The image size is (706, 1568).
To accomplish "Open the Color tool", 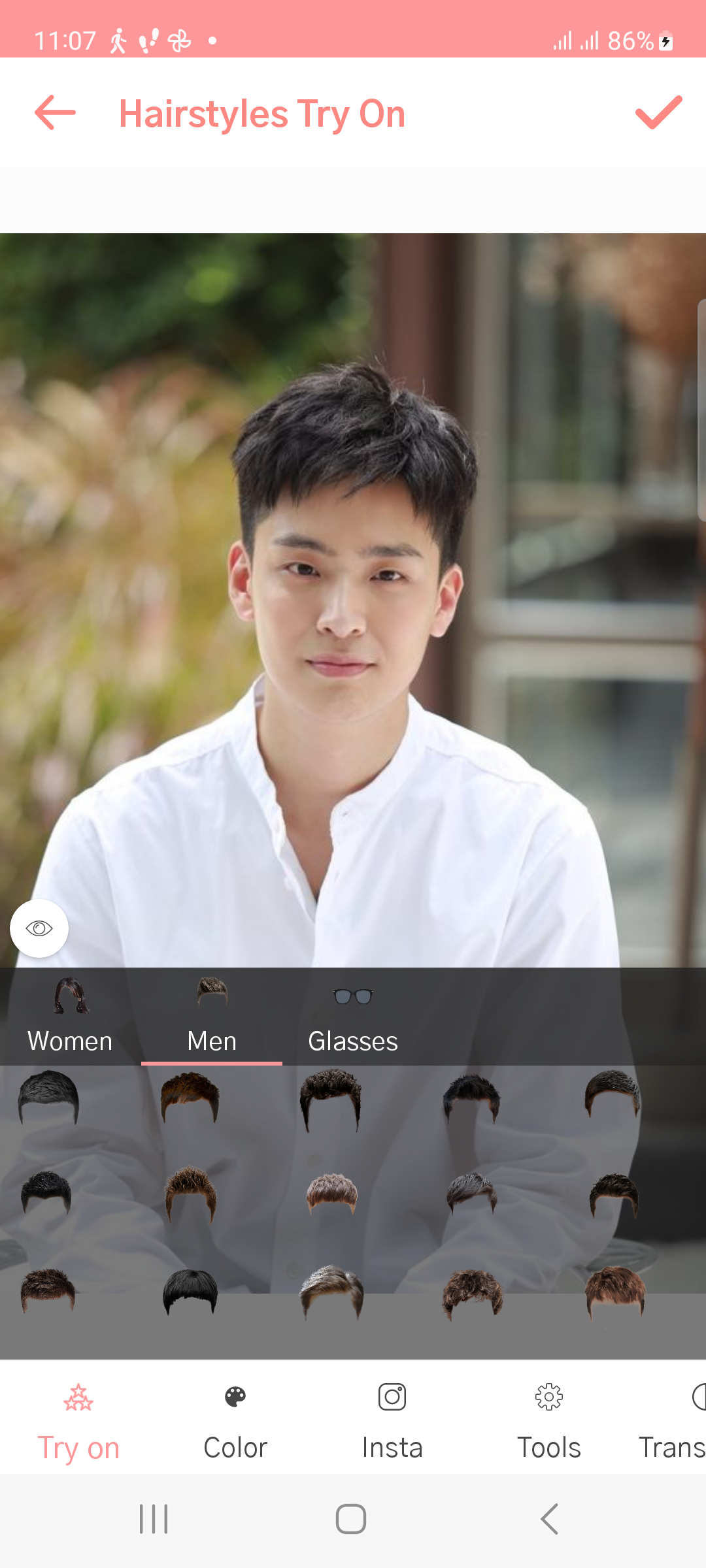I will (235, 1422).
